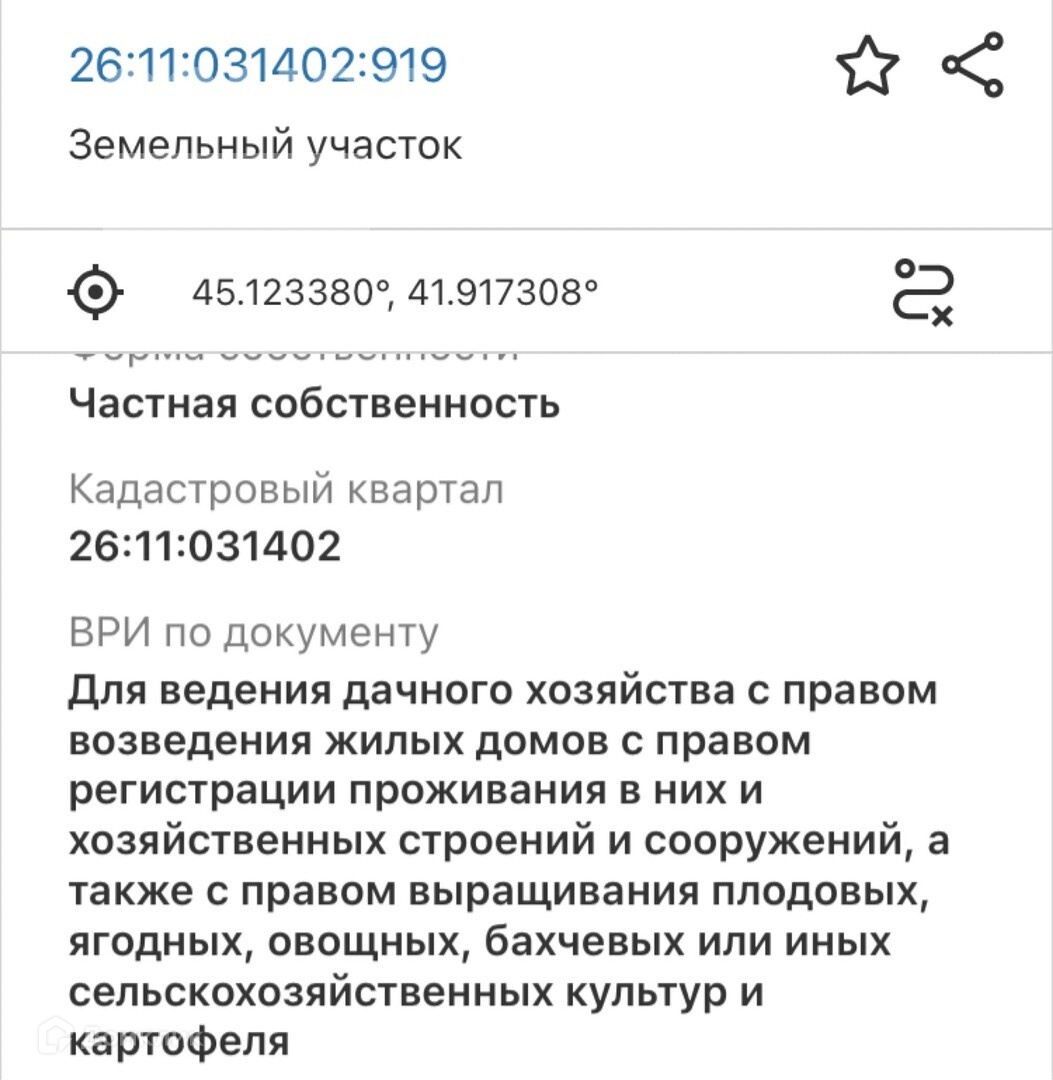
Task: Add this land plot to favorites
Action: tap(867, 67)
